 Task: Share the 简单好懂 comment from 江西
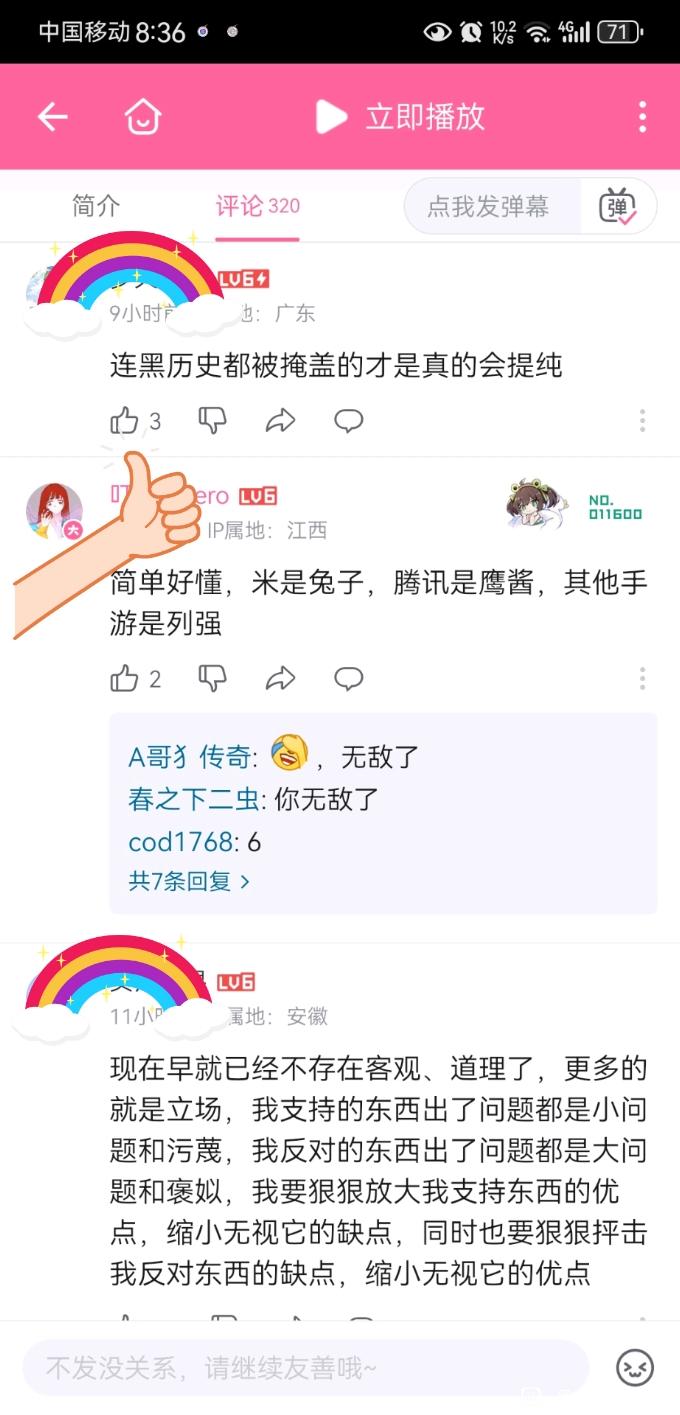pyautogui.click(x=280, y=679)
